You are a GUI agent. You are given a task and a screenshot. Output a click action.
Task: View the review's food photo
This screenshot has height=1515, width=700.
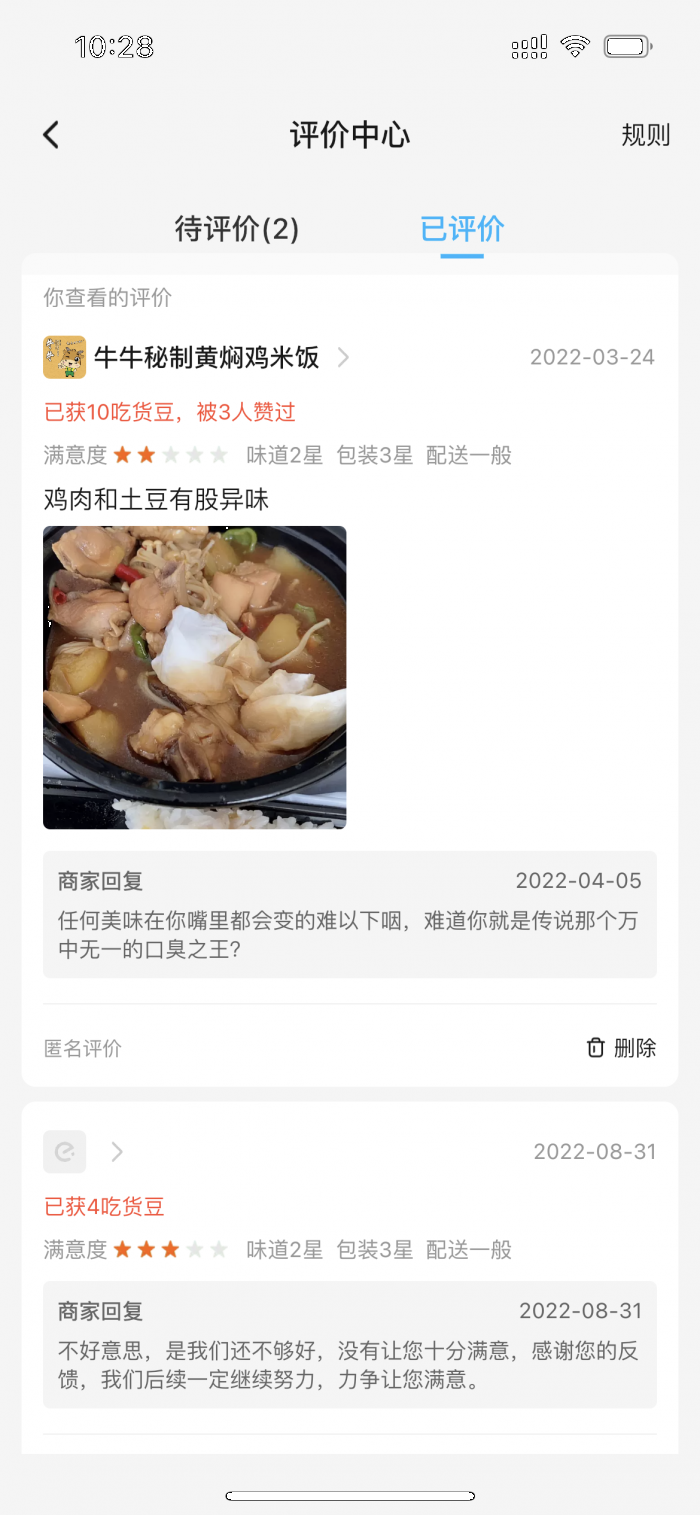[194, 677]
